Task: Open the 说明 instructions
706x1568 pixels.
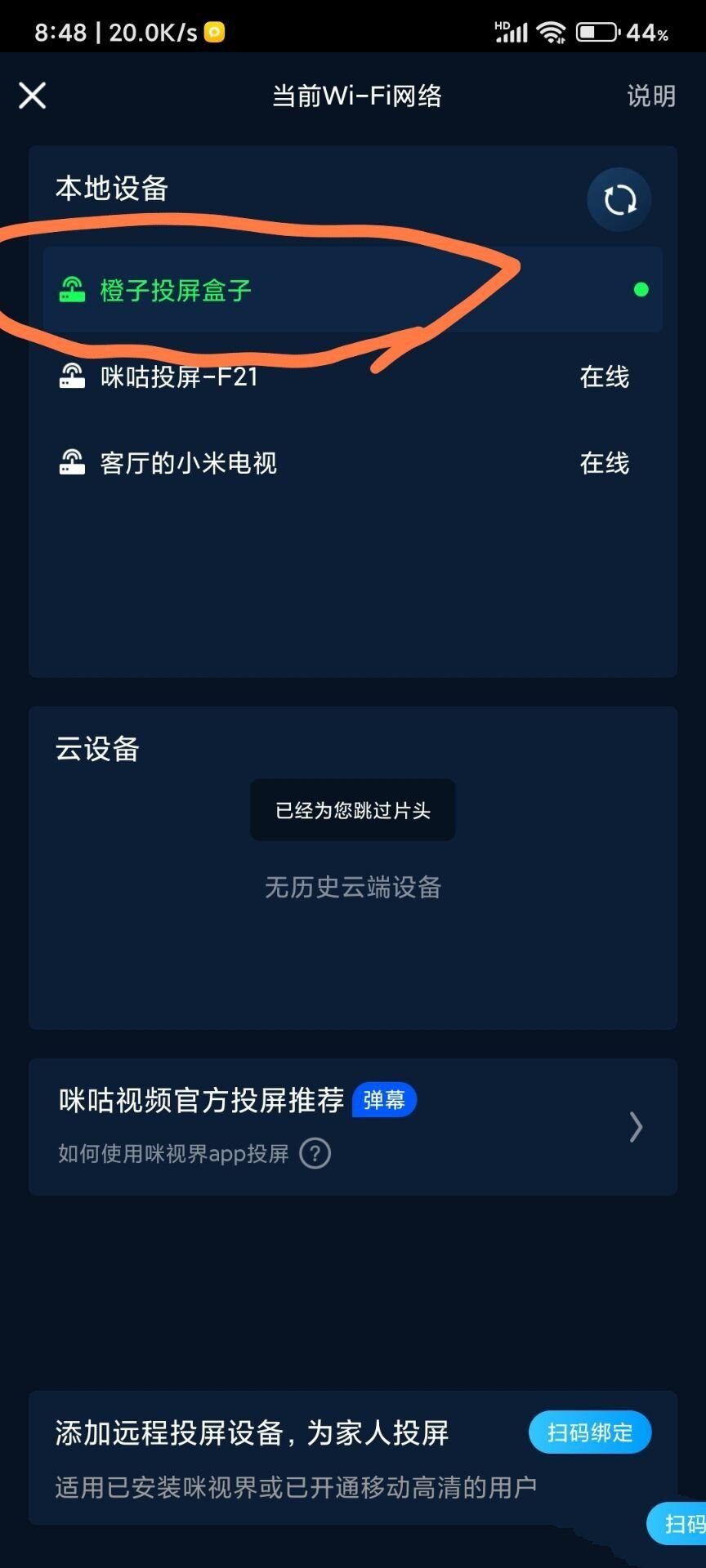Action: click(x=650, y=96)
